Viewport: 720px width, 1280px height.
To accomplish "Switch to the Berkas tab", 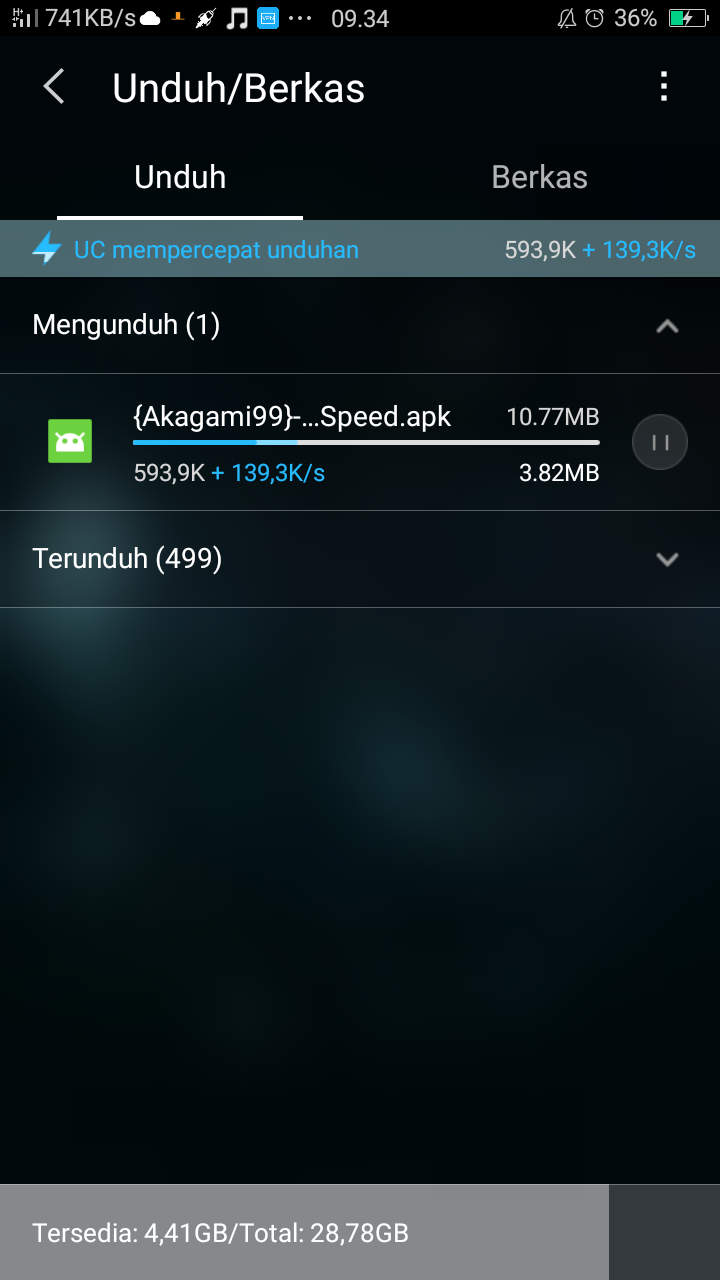I will [x=539, y=178].
